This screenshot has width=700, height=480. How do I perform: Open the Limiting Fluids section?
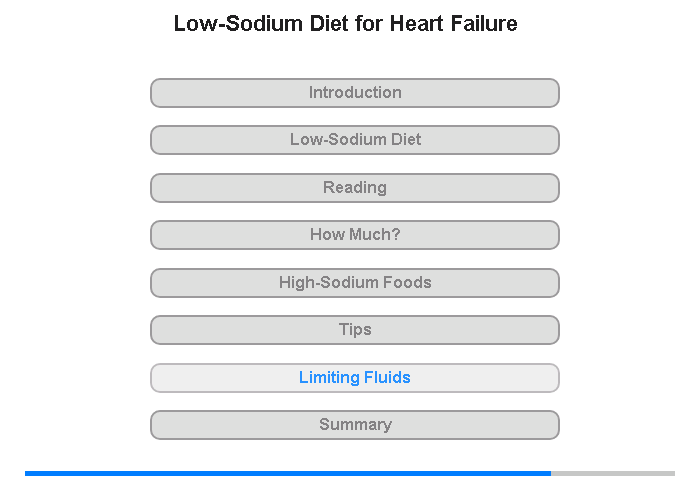tap(355, 378)
